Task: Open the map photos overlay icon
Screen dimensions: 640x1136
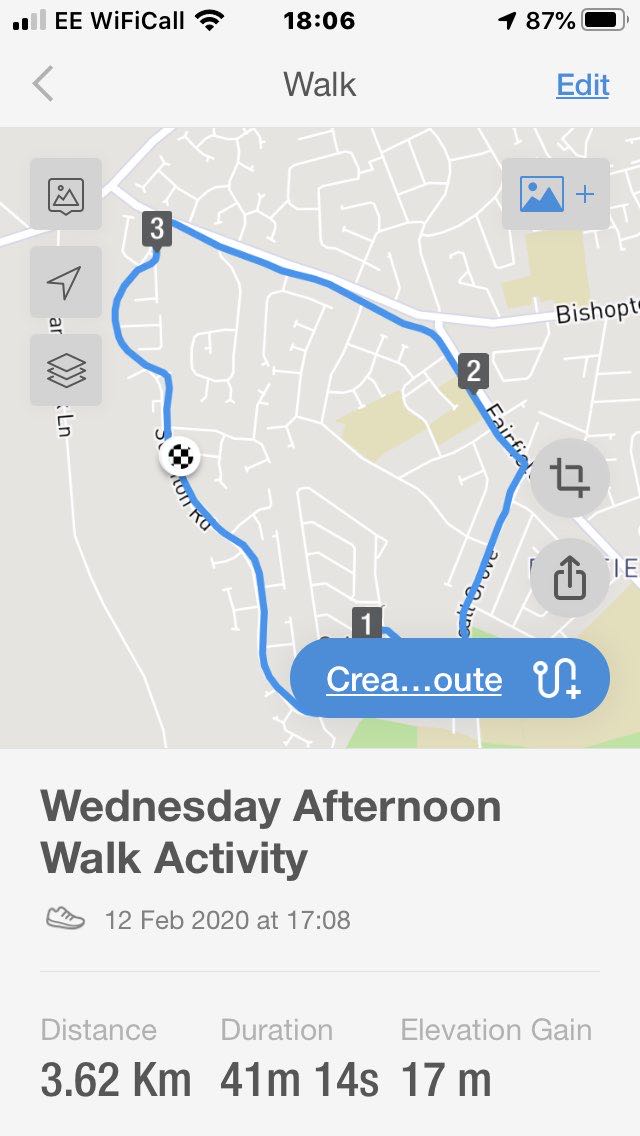Action: pos(66,194)
